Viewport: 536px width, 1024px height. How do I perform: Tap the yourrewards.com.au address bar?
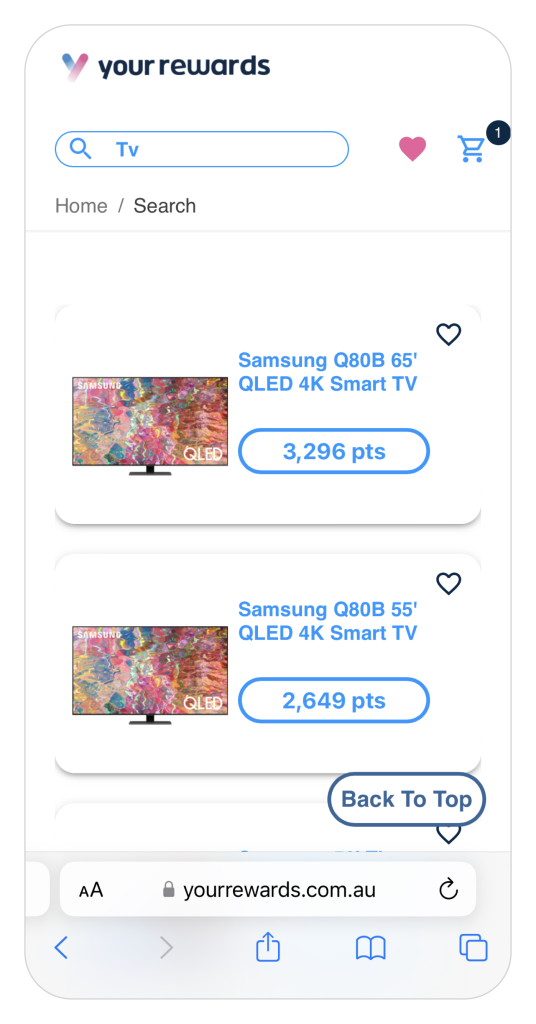(x=268, y=889)
